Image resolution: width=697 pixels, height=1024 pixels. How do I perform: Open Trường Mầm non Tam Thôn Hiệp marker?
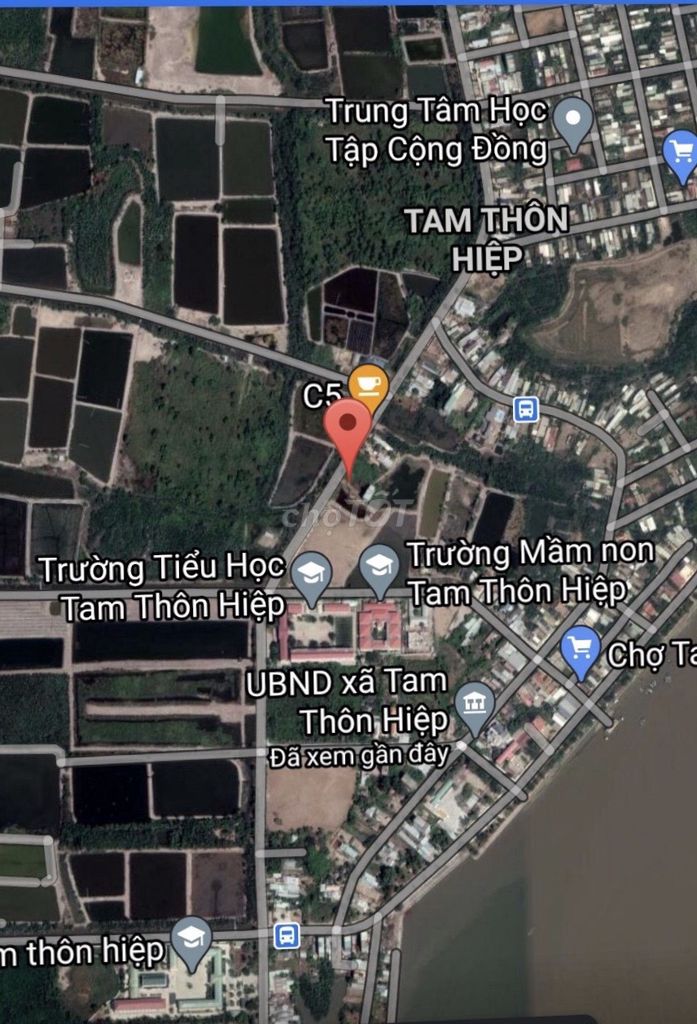(x=379, y=567)
